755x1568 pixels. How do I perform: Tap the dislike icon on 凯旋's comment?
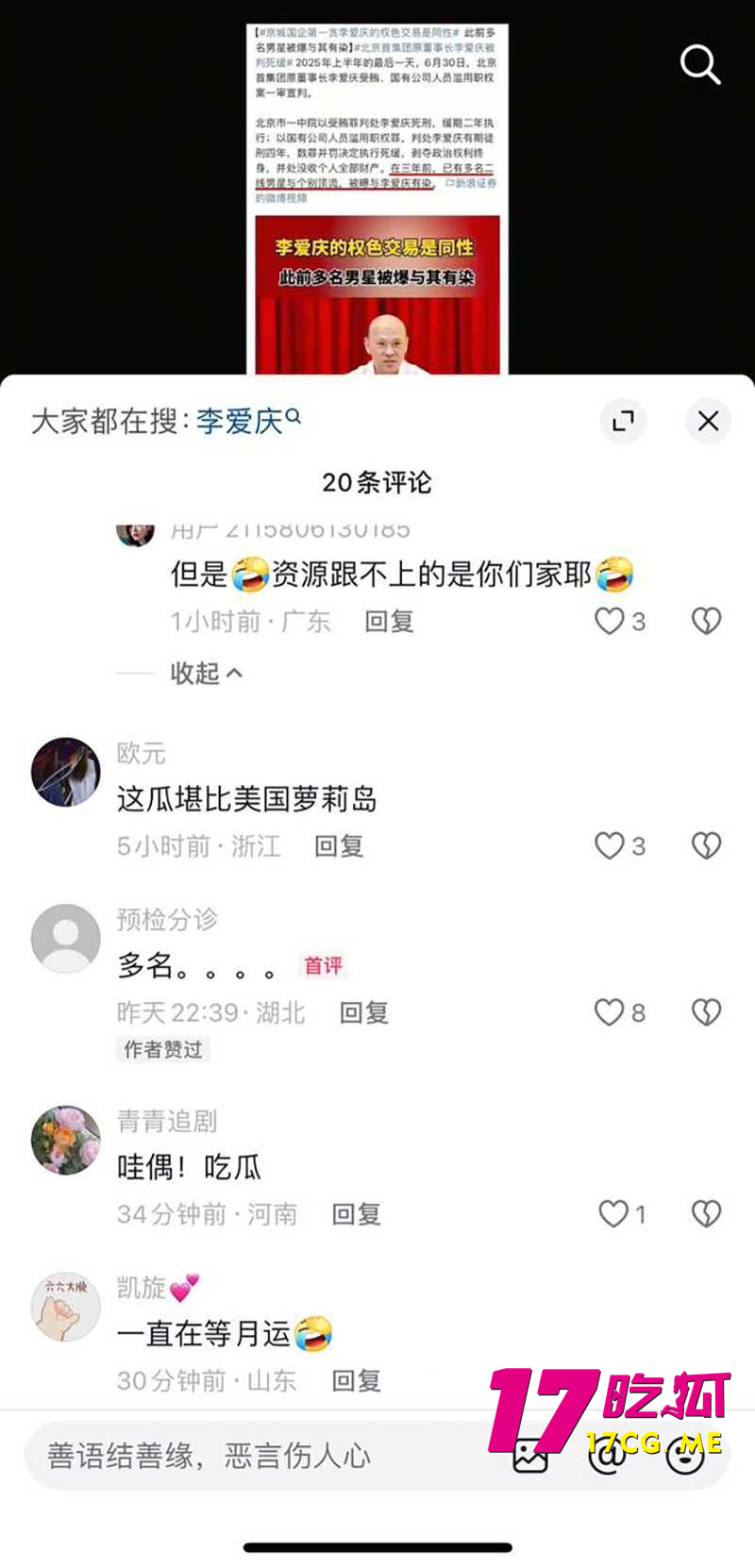(705, 1380)
